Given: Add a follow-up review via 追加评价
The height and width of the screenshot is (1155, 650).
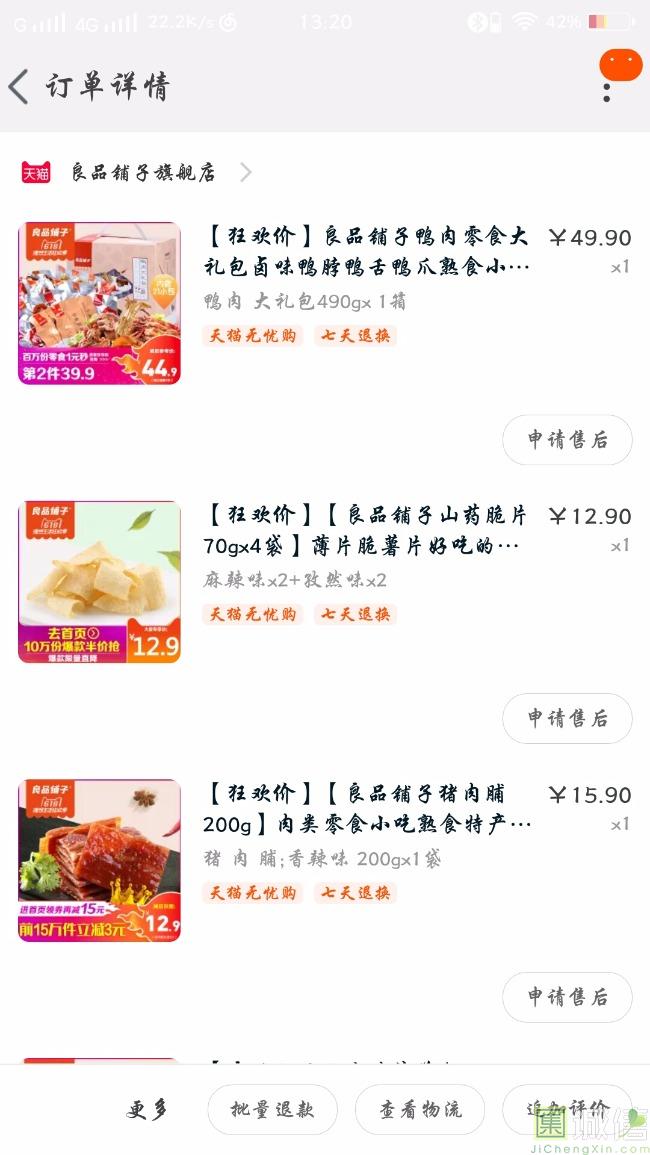Looking at the screenshot, I should [x=566, y=1110].
